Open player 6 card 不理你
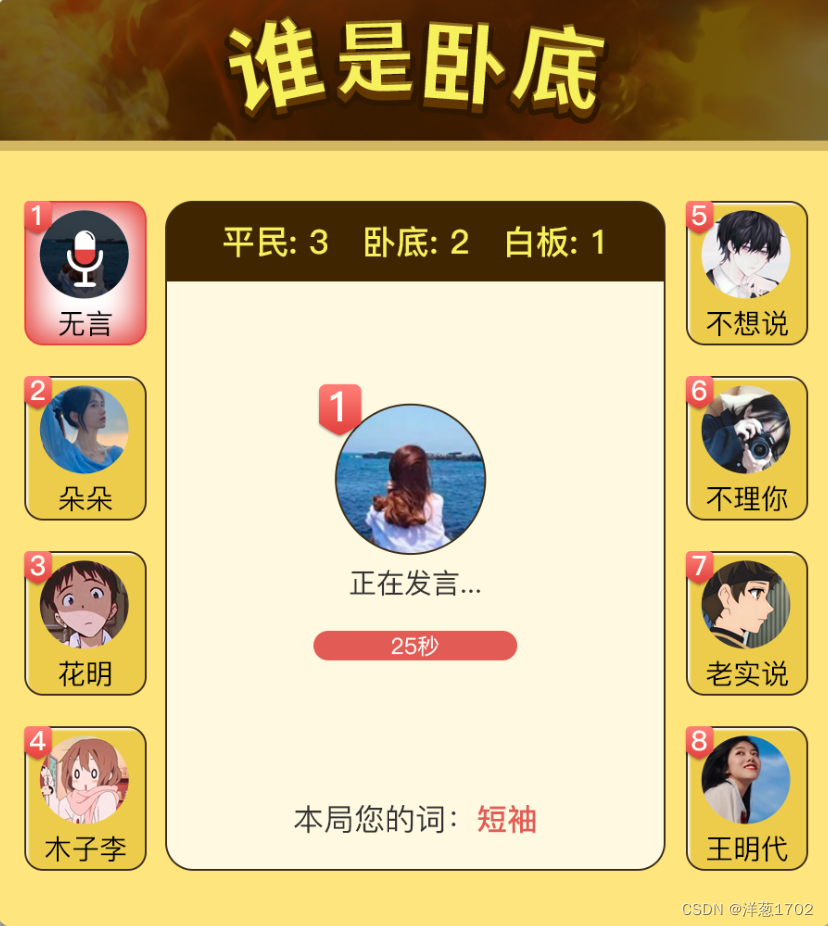This screenshot has width=828, height=926. (x=746, y=448)
